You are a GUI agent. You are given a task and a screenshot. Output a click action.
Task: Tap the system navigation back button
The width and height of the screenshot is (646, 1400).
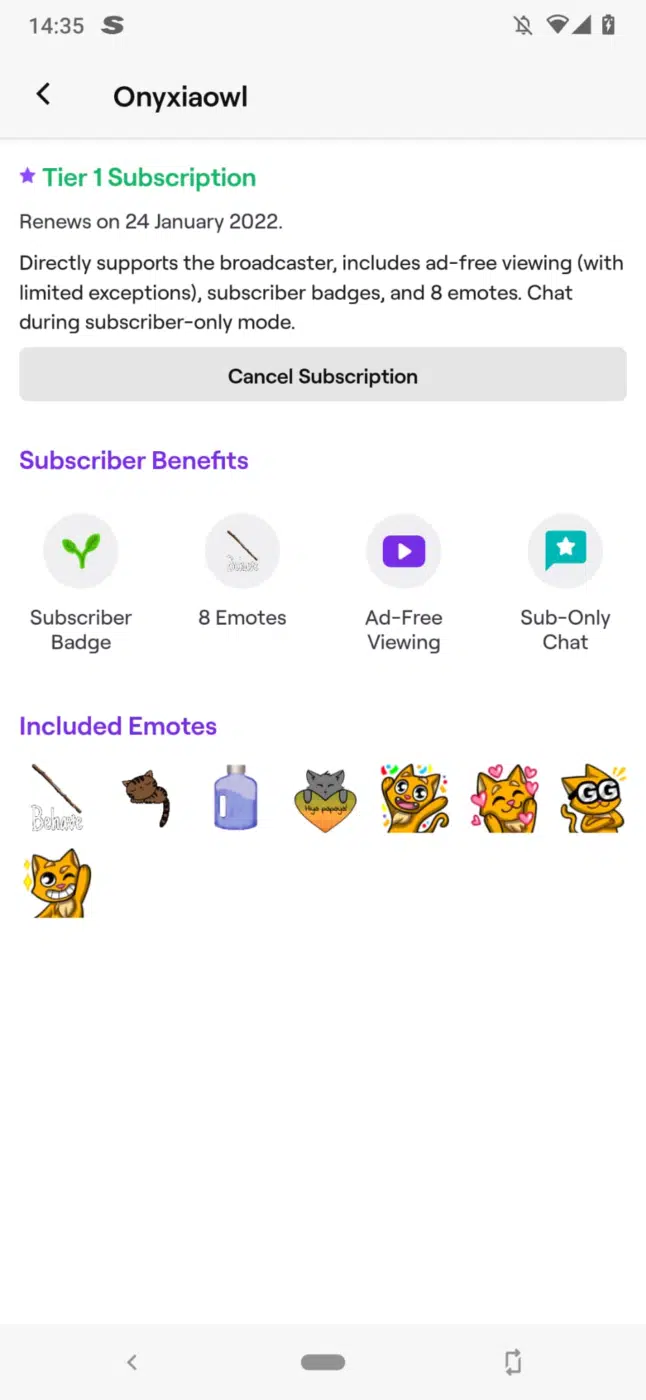[131, 1362]
